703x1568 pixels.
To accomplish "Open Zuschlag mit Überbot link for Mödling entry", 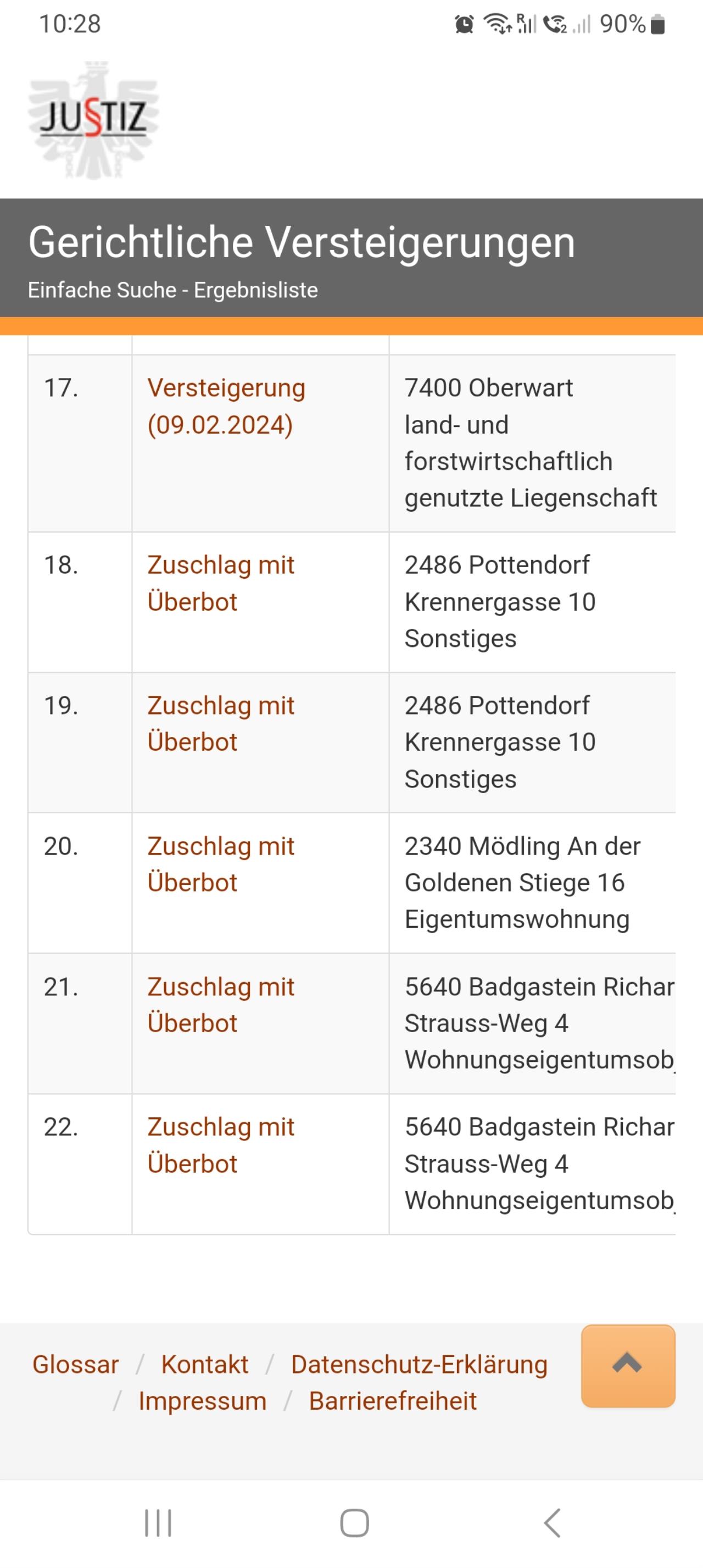I will 221,865.
